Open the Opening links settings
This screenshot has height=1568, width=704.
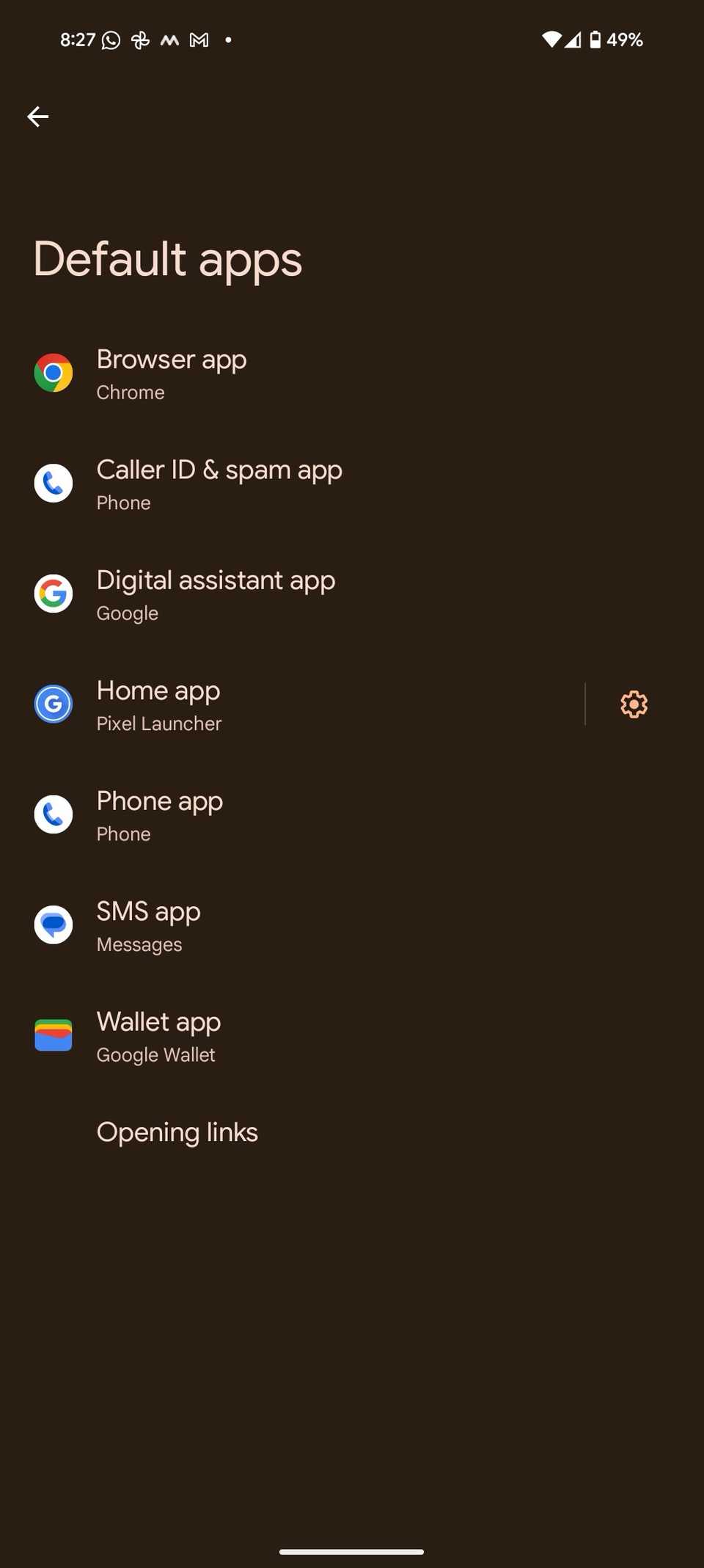tap(177, 1132)
